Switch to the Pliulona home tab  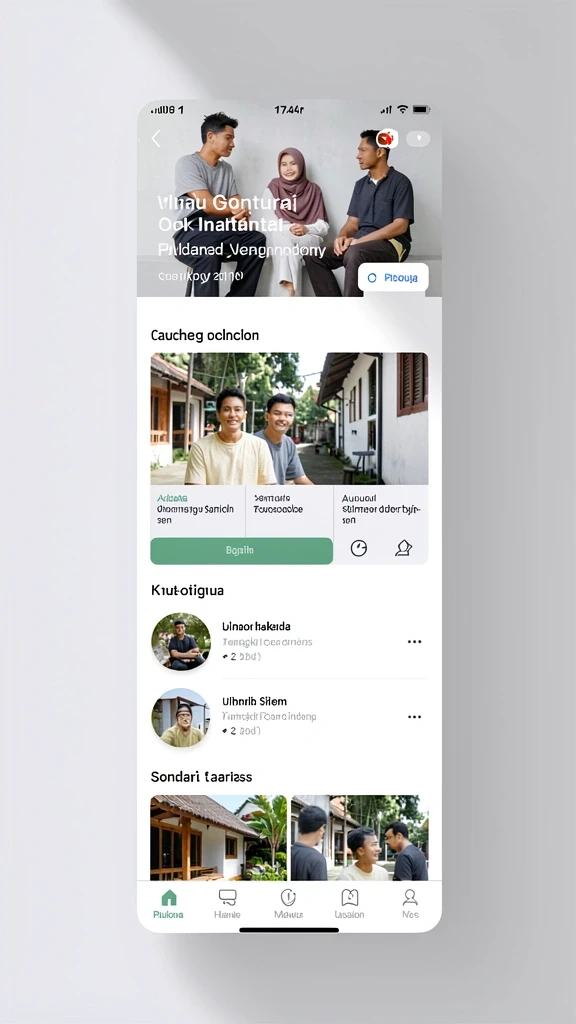point(168,904)
